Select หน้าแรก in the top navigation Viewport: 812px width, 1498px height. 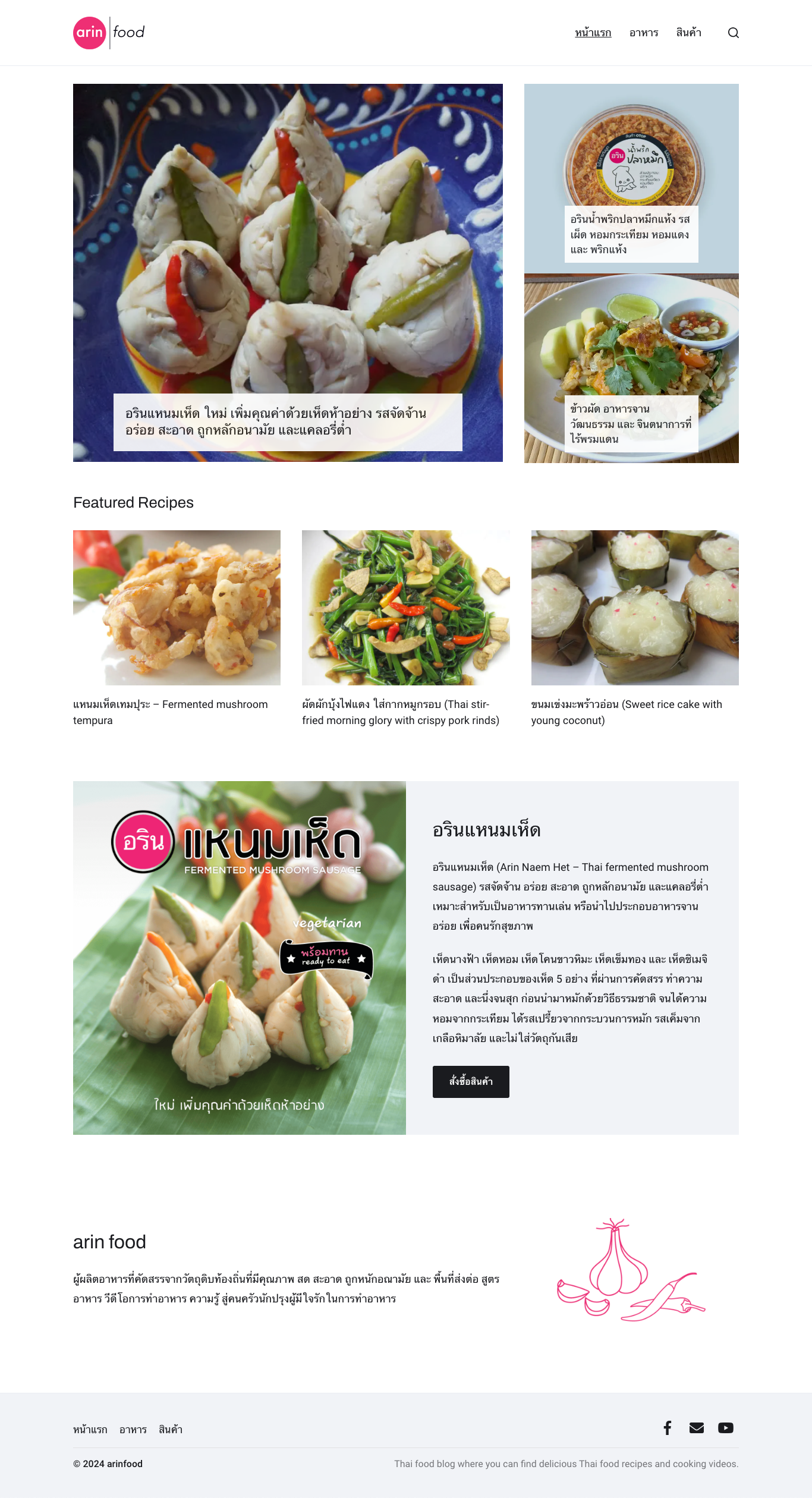pyautogui.click(x=593, y=33)
